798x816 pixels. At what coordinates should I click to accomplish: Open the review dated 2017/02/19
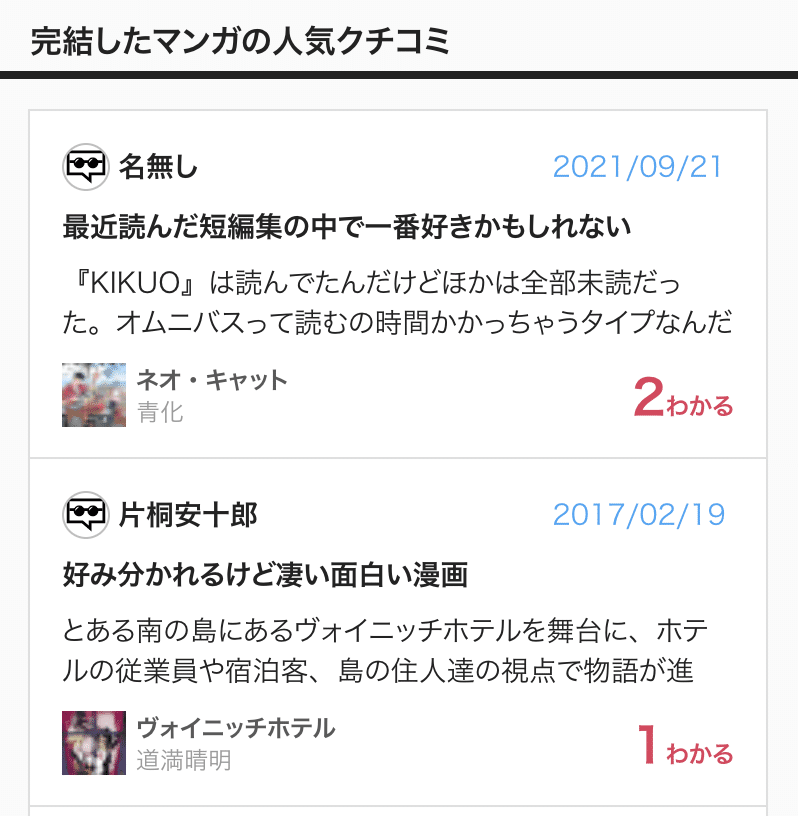637,515
